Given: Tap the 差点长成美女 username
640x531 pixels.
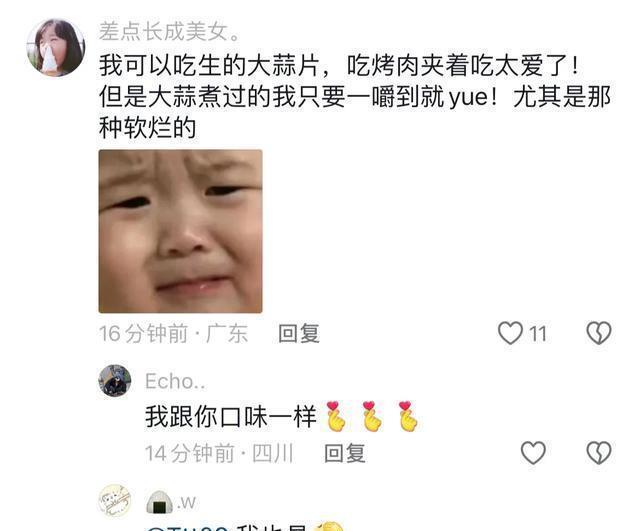Looking at the screenshot, I should (169, 32).
